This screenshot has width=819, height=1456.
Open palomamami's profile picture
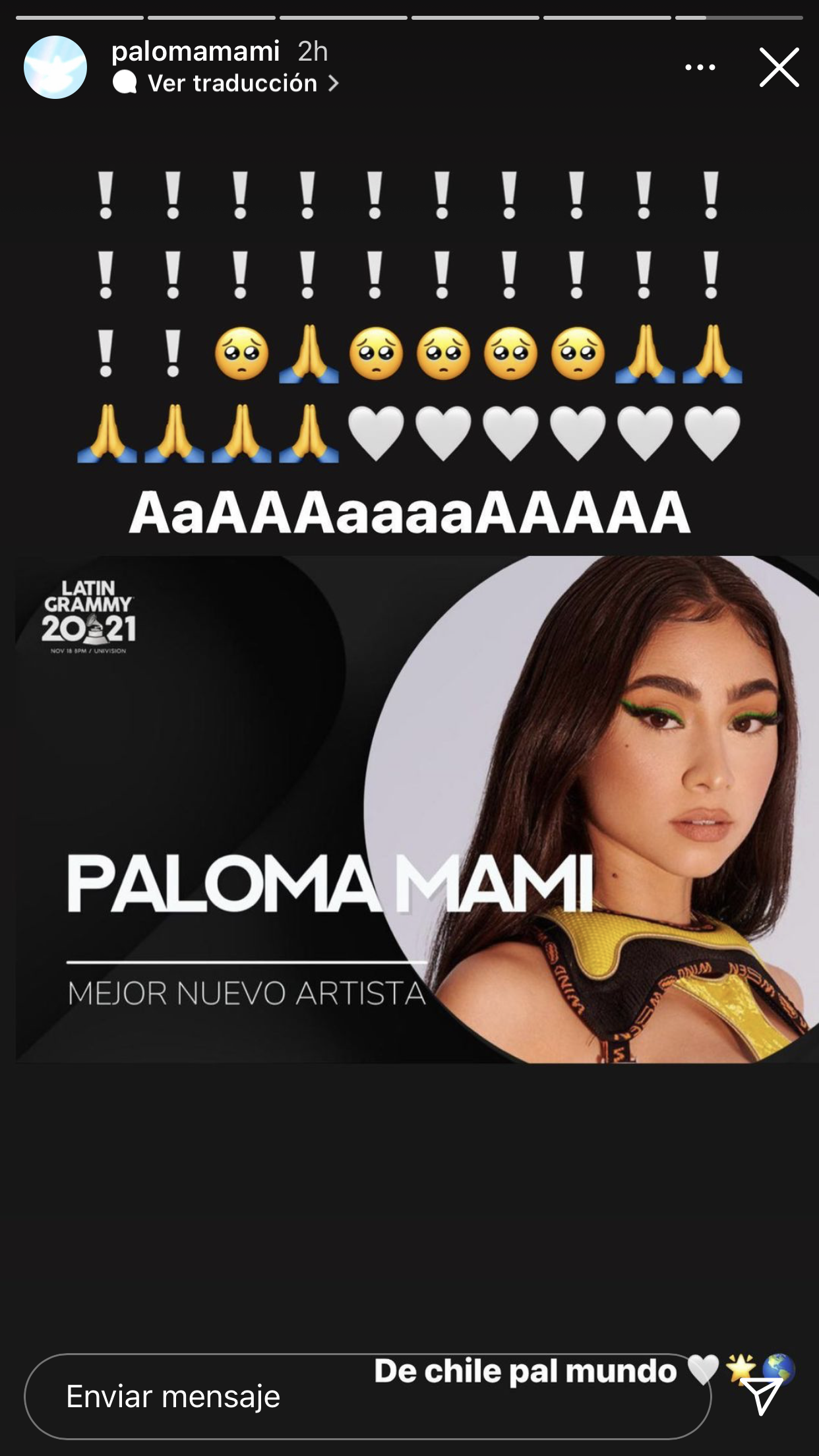click(55, 67)
